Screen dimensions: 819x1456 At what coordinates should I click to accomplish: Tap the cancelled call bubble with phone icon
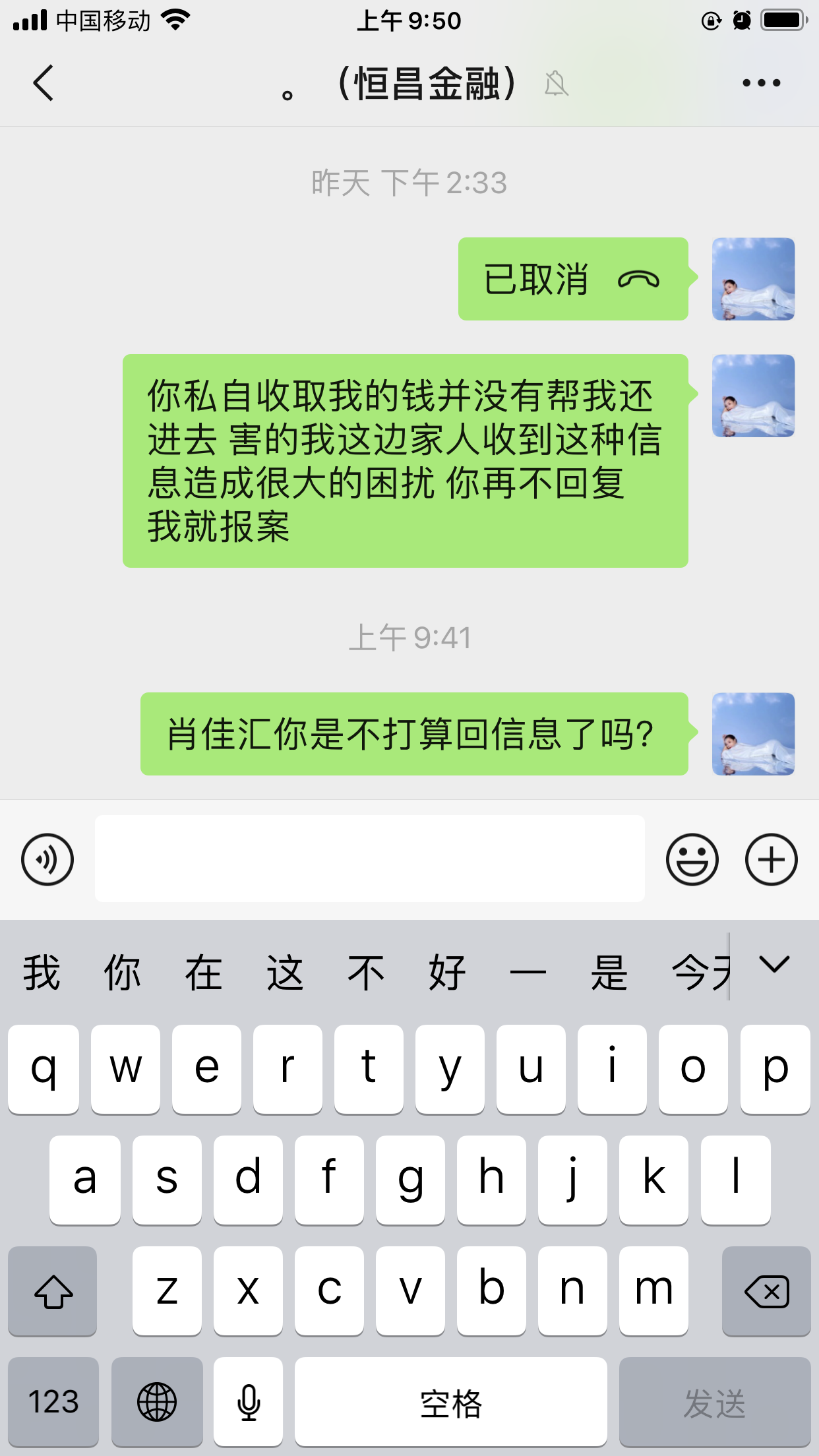coord(573,280)
